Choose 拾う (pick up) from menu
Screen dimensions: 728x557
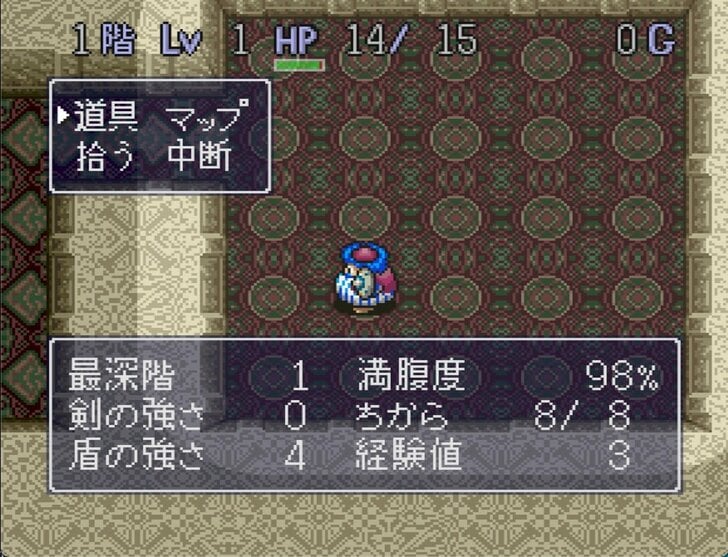tap(105, 157)
